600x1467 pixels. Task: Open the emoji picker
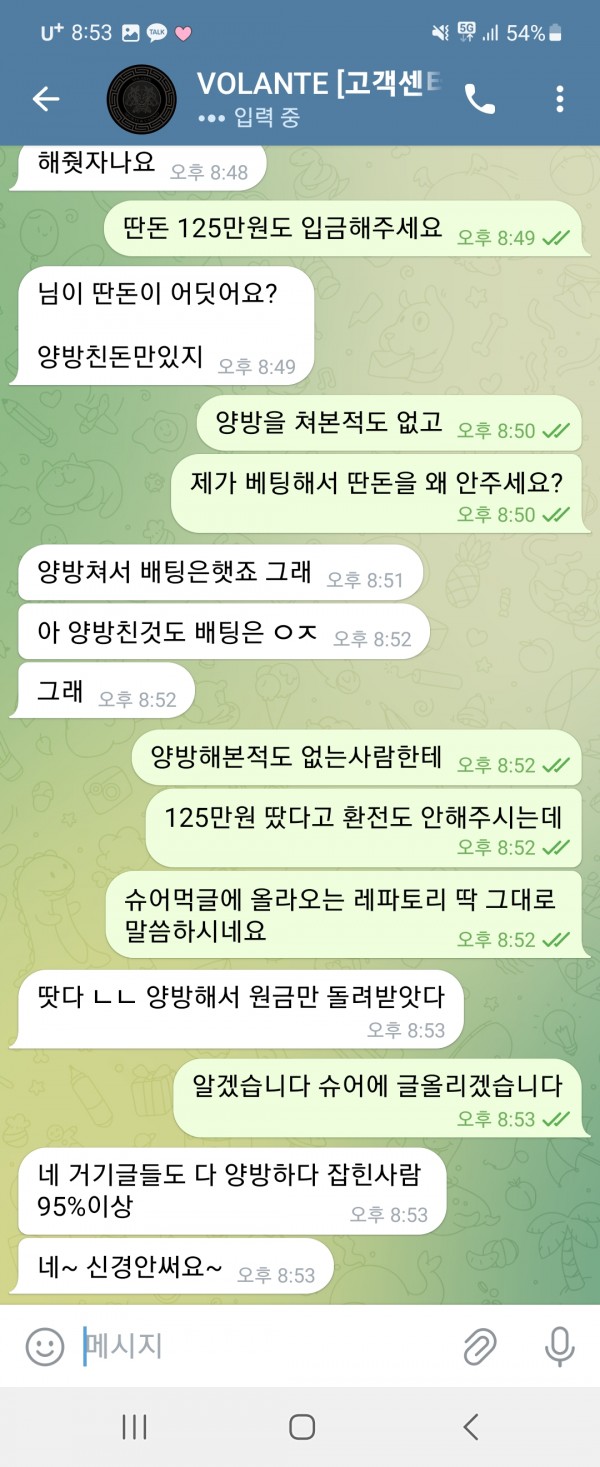tap(45, 1346)
